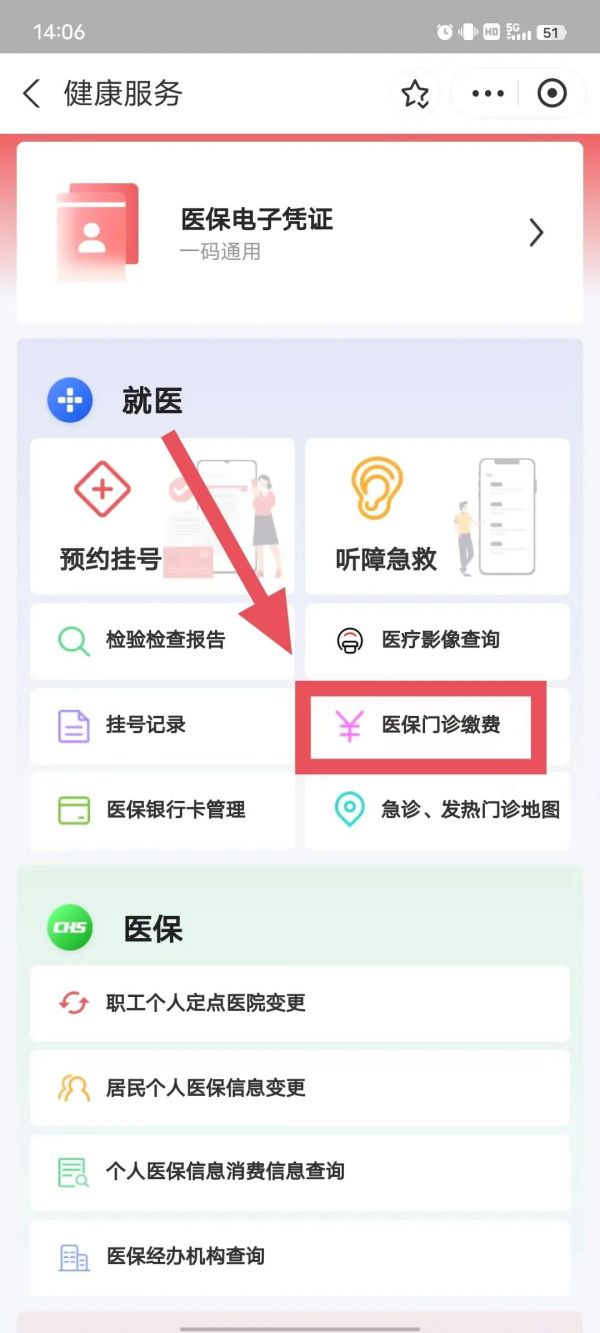The image size is (600, 1333).
Task: Close the mini program via circle button
Action: (552, 94)
